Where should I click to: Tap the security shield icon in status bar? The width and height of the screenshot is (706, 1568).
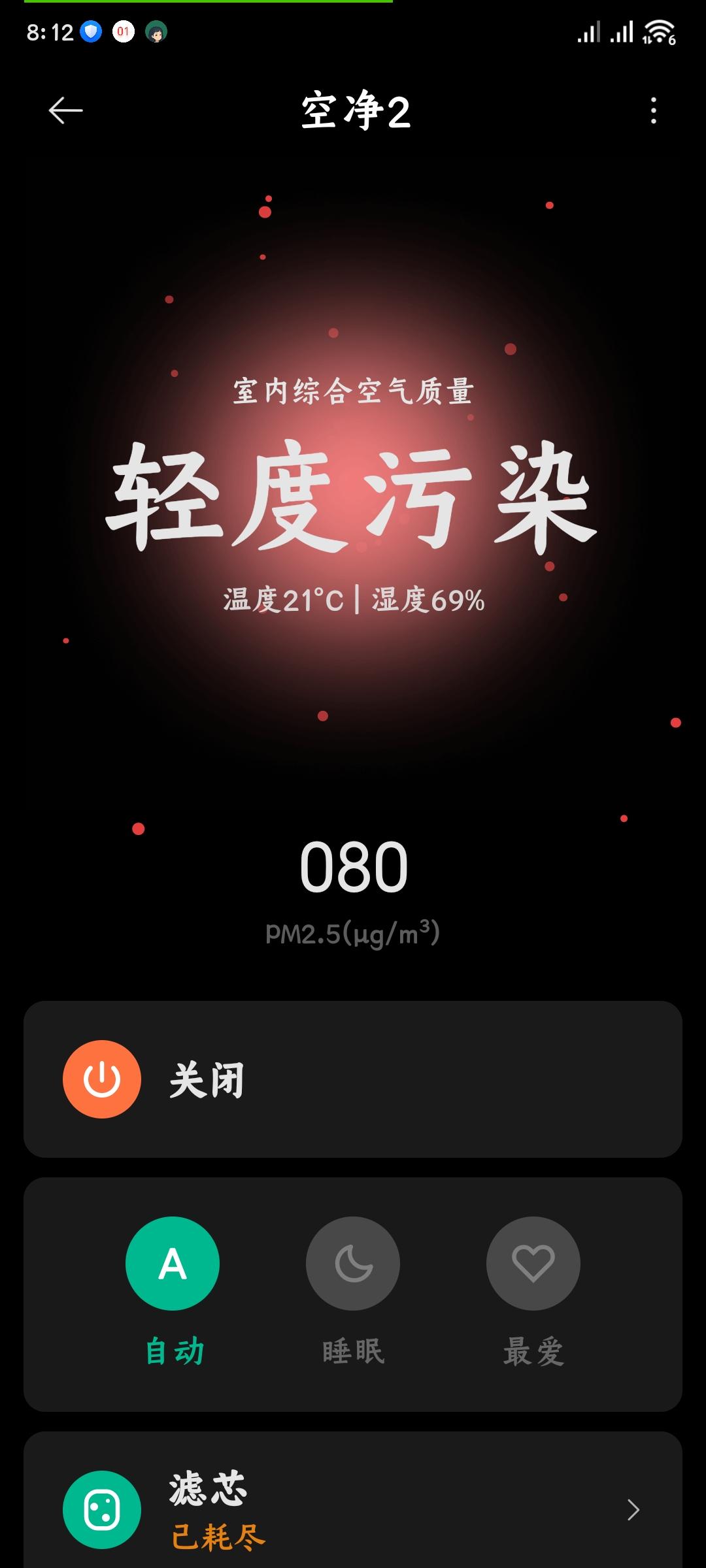[x=91, y=31]
